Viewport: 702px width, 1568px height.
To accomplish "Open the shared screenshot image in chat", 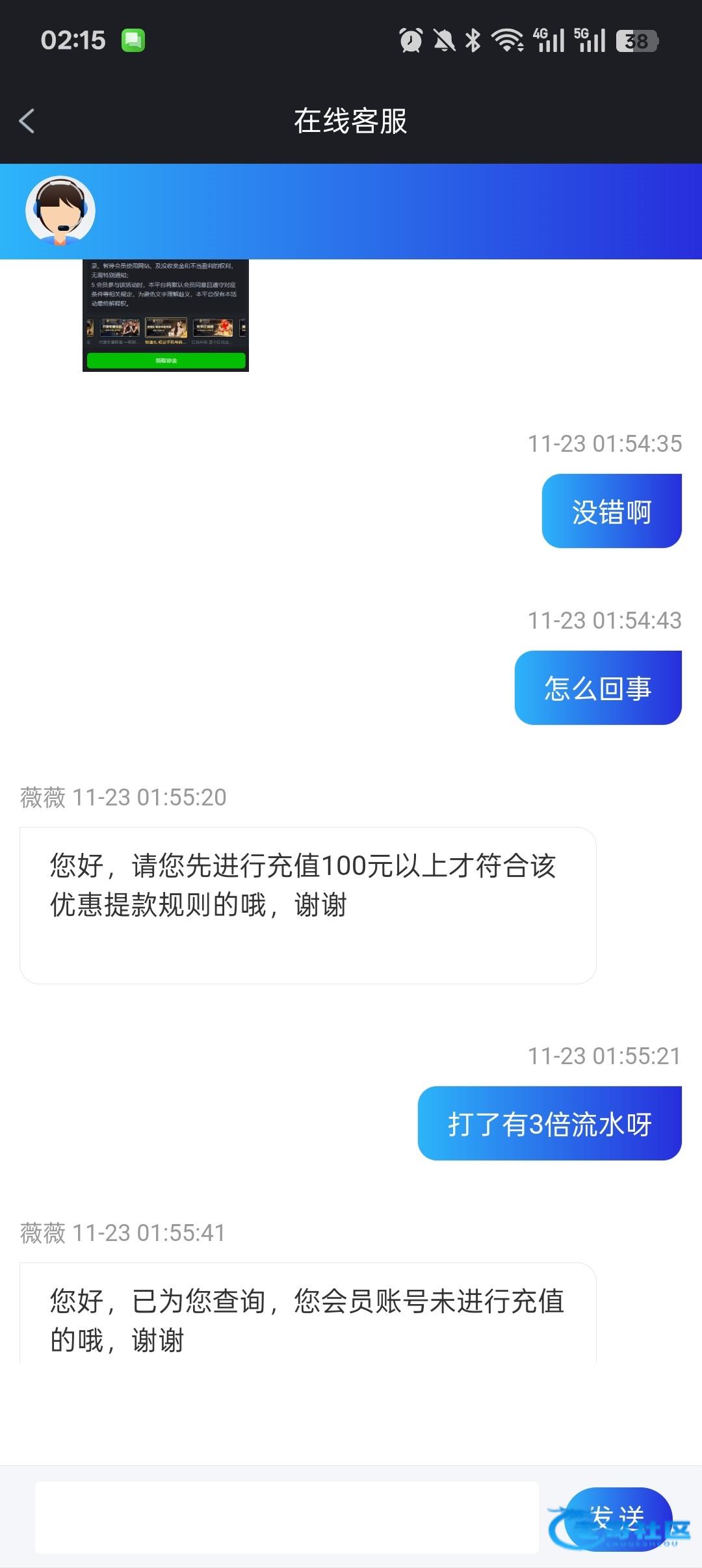I will [x=166, y=315].
